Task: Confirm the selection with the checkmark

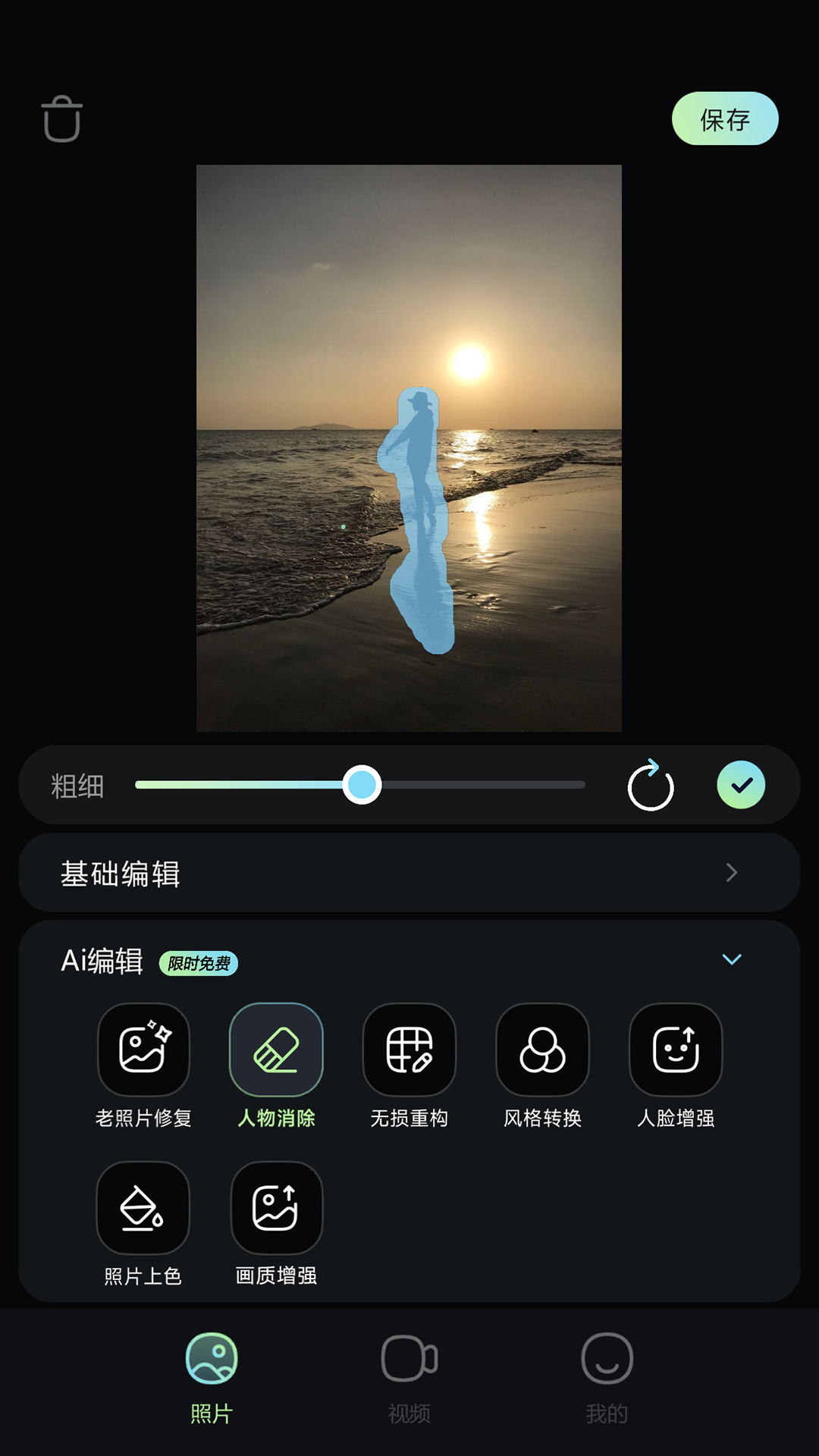Action: 741,785
